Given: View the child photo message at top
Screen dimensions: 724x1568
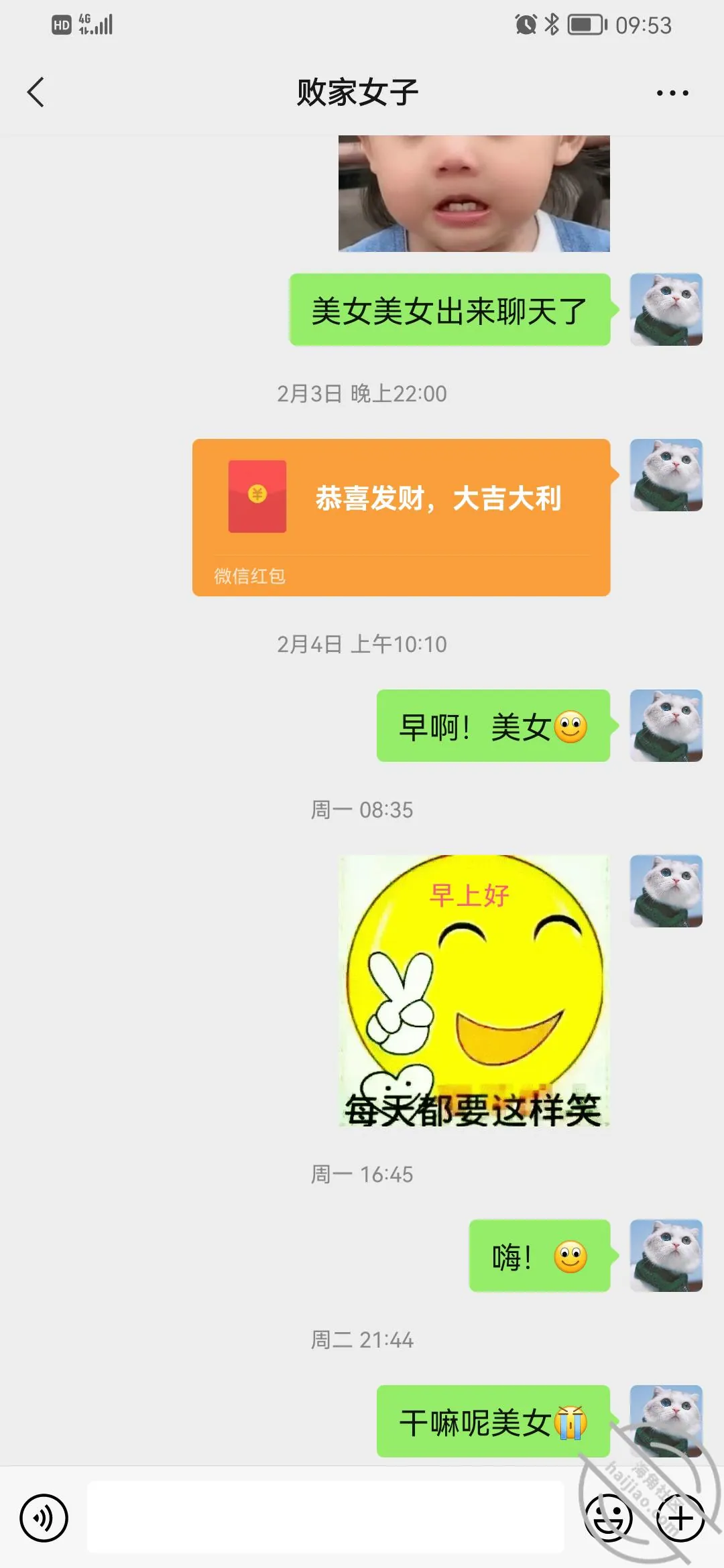Looking at the screenshot, I should (474, 194).
